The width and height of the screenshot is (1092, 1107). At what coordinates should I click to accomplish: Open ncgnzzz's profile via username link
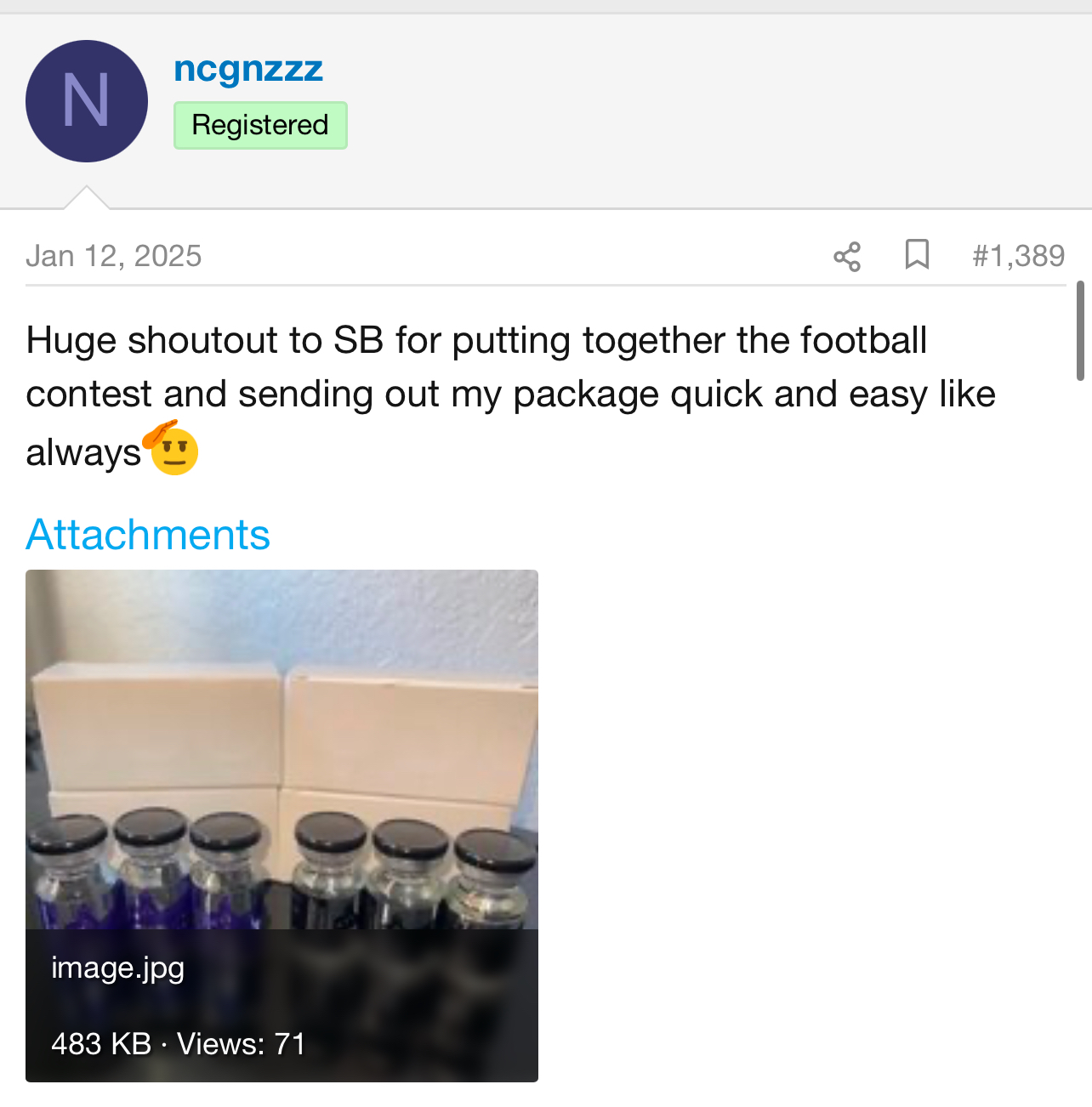pyautogui.click(x=247, y=70)
